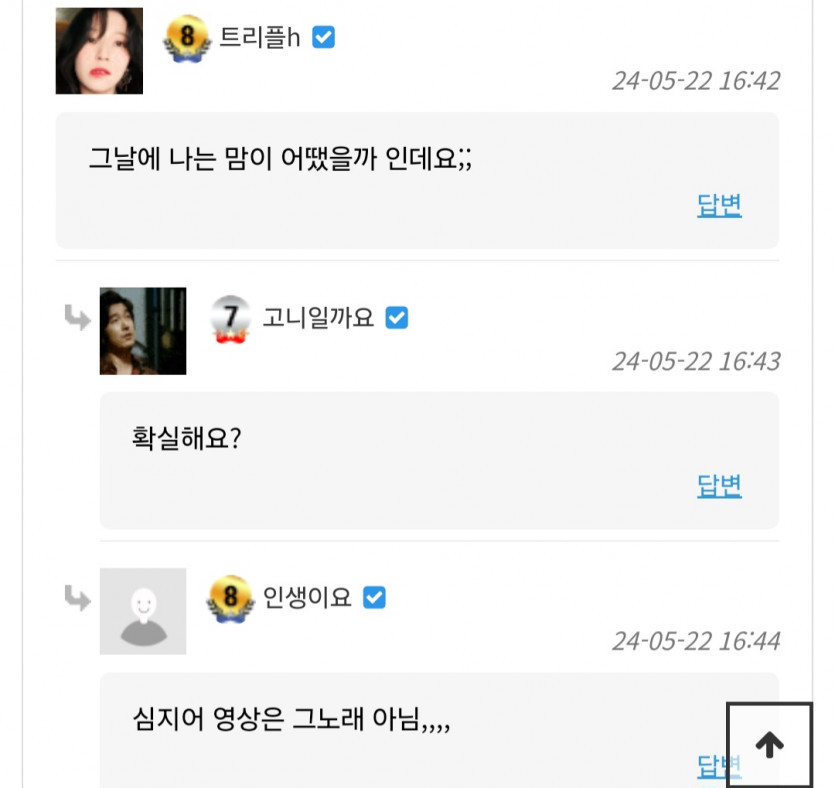Open the username 고니일까요
This screenshot has width=835, height=788.
(318, 318)
